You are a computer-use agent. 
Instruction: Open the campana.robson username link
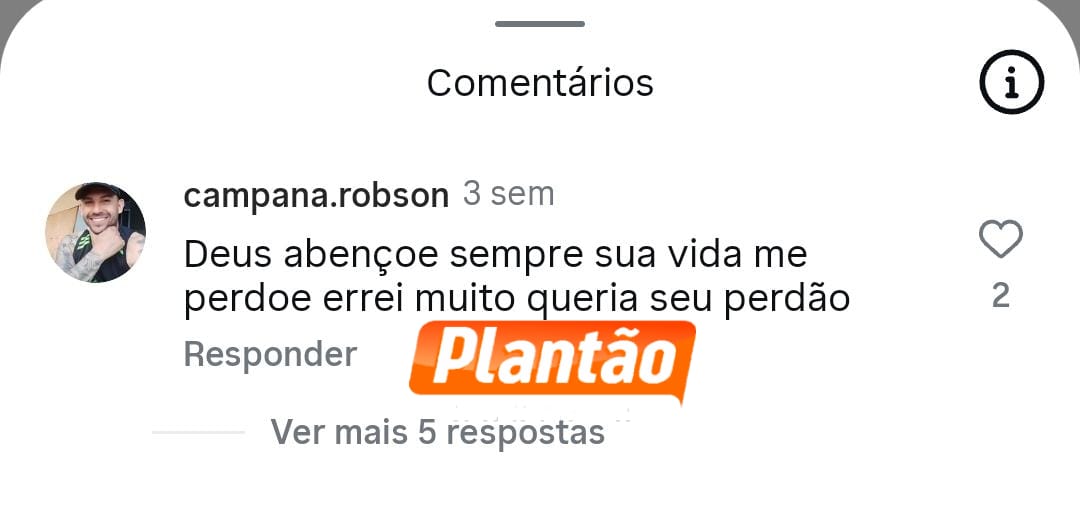coord(316,195)
